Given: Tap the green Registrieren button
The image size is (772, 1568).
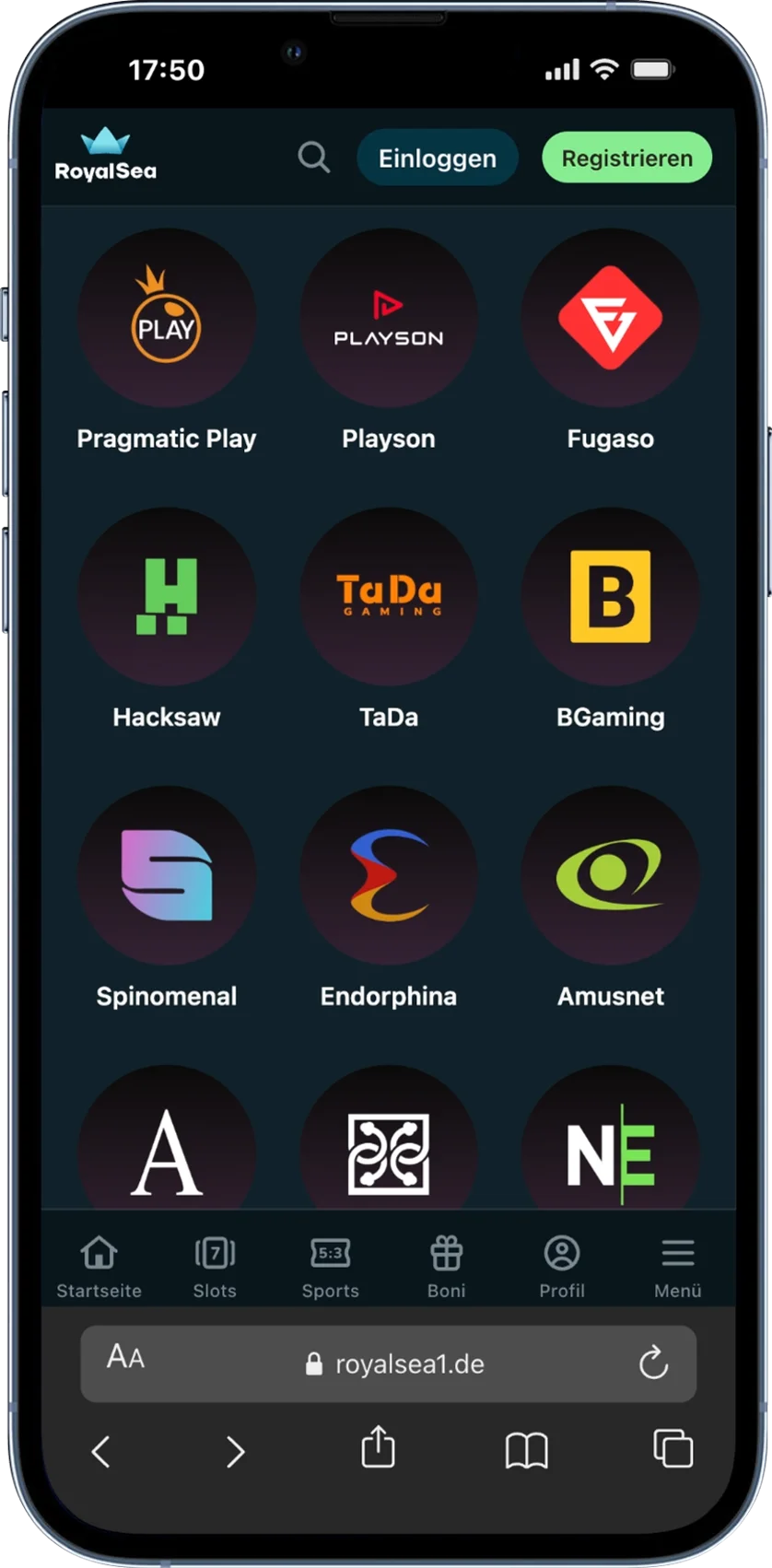Looking at the screenshot, I should [626, 158].
